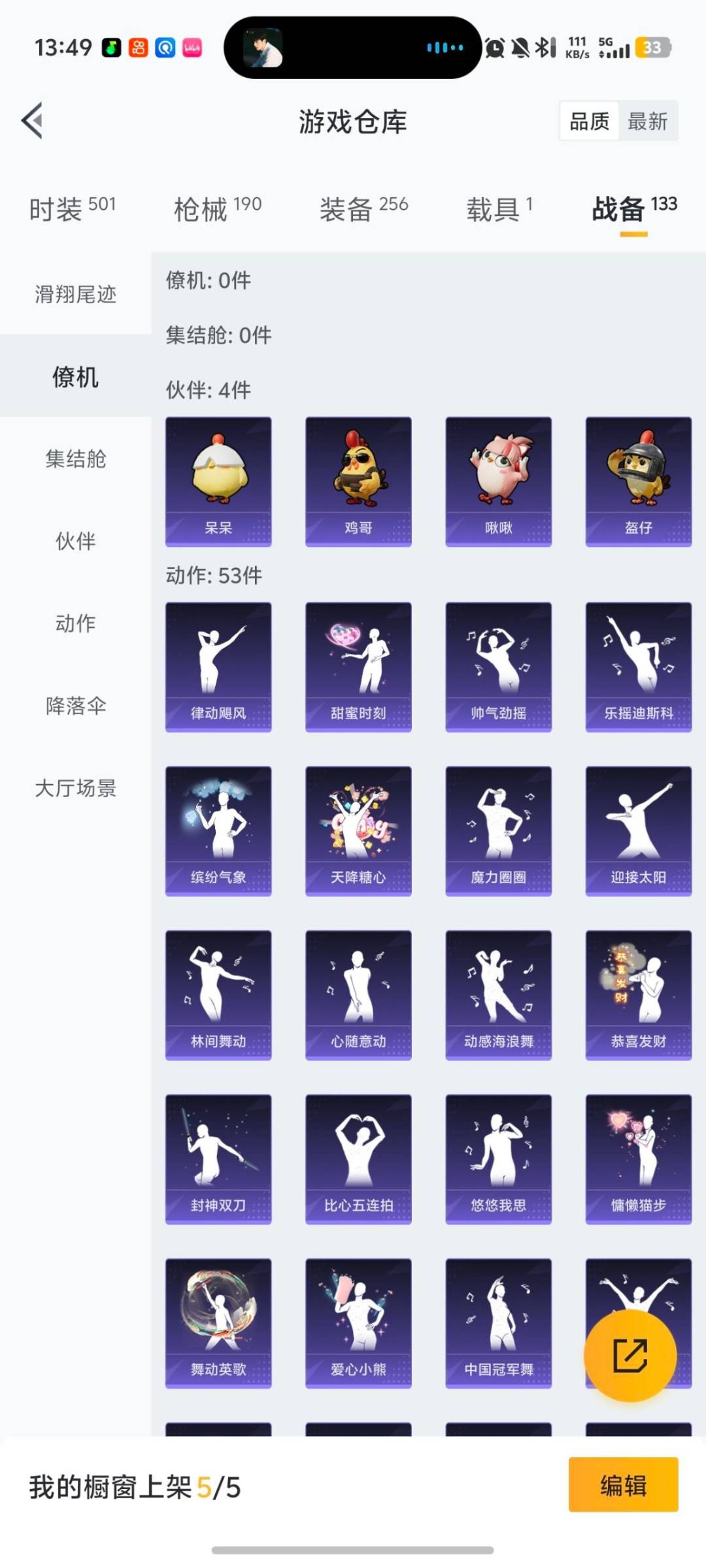
Task: Click the helmet companion 盔仔
Action: point(637,480)
